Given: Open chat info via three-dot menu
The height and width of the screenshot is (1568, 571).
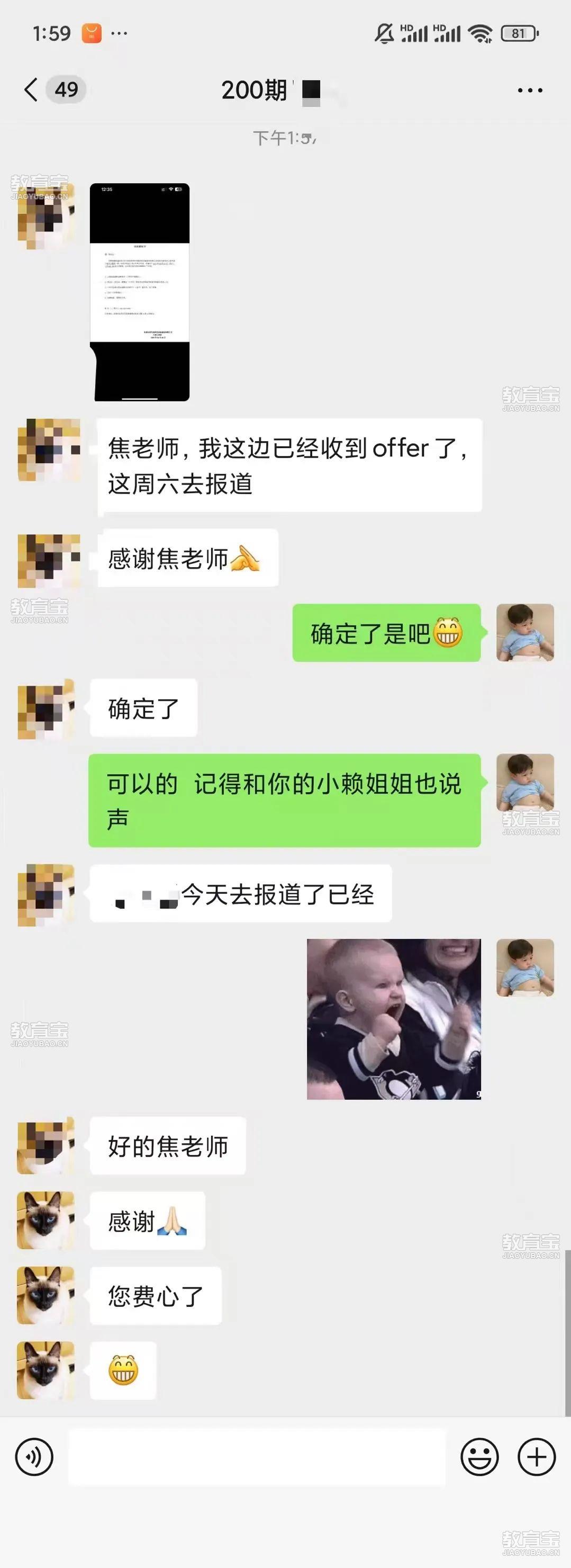Looking at the screenshot, I should click(x=529, y=90).
